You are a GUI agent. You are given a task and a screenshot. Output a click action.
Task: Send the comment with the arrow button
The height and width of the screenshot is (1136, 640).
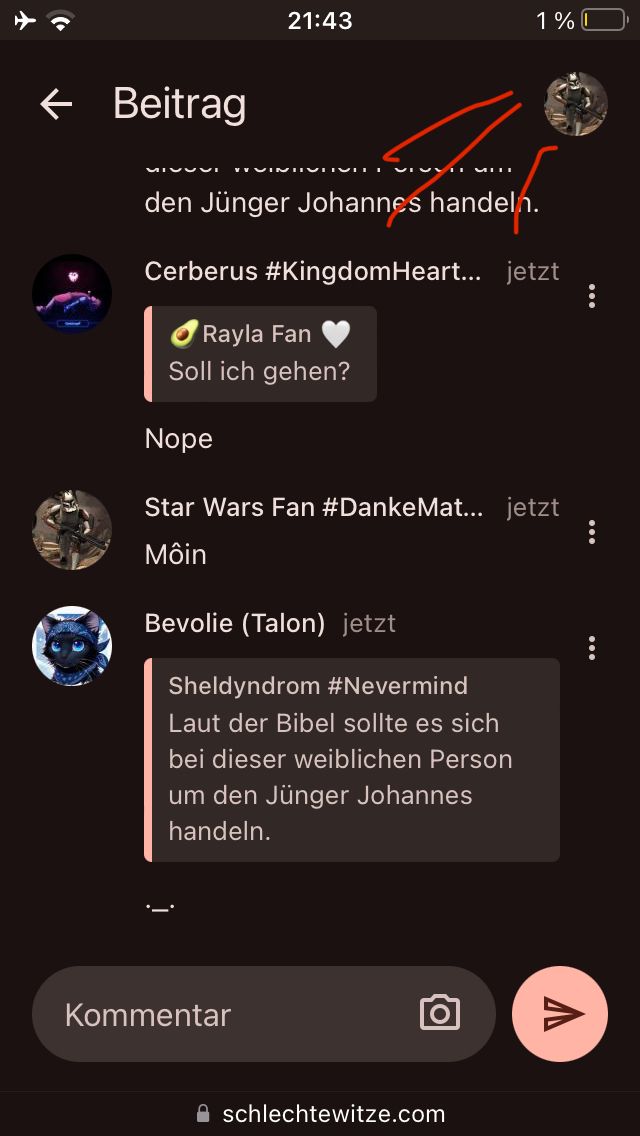[560, 1014]
